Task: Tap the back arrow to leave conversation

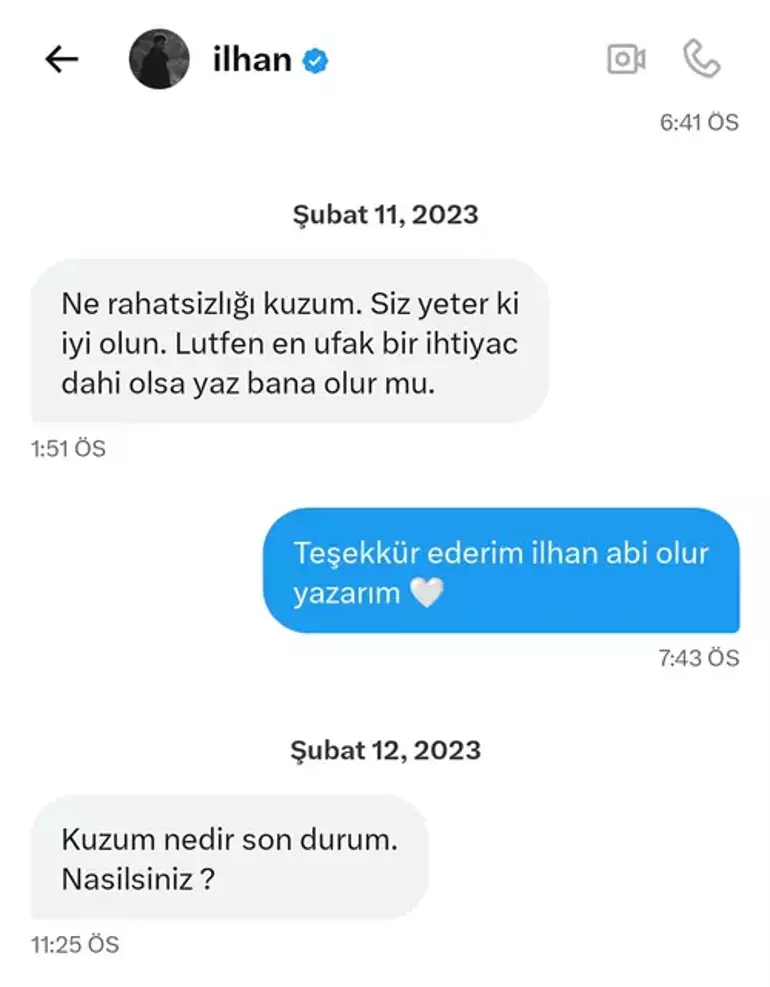Action: click(x=61, y=58)
